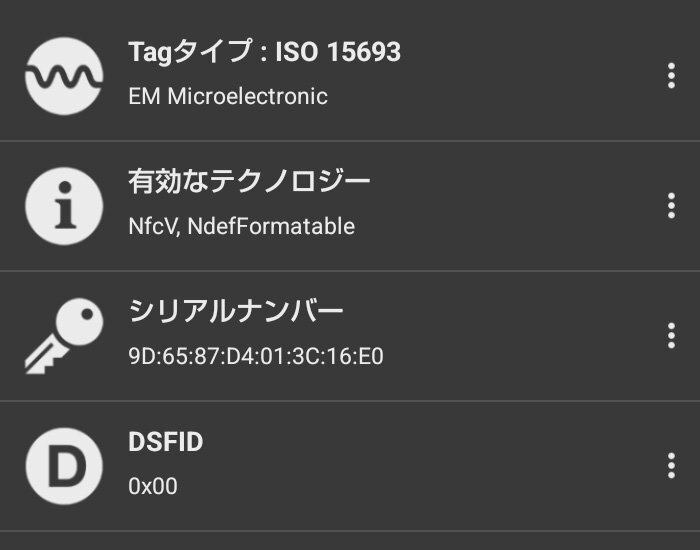The width and height of the screenshot is (700, 550).
Task: Open overflow menu for Tag type ISO 15693
Action: (670, 76)
